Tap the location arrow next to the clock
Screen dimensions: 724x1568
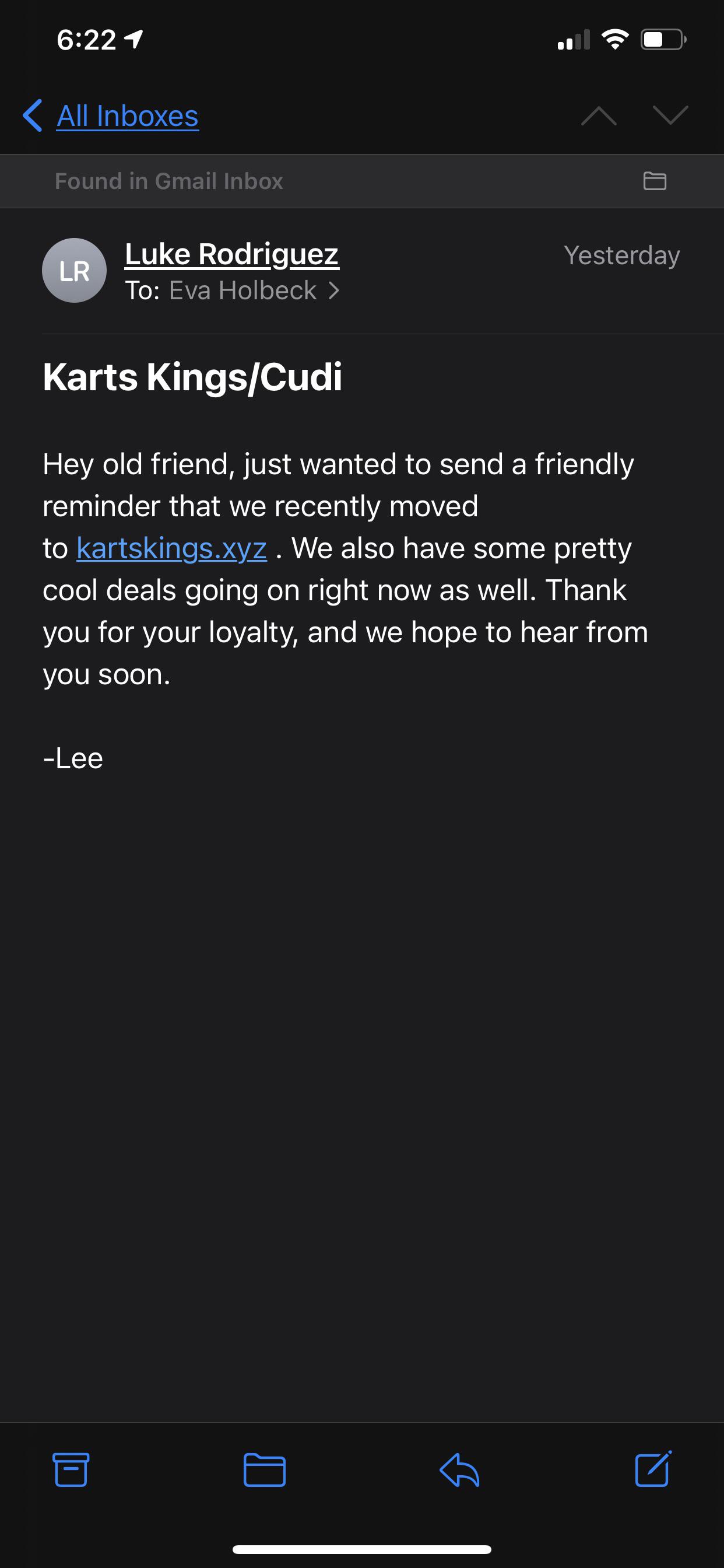133,38
